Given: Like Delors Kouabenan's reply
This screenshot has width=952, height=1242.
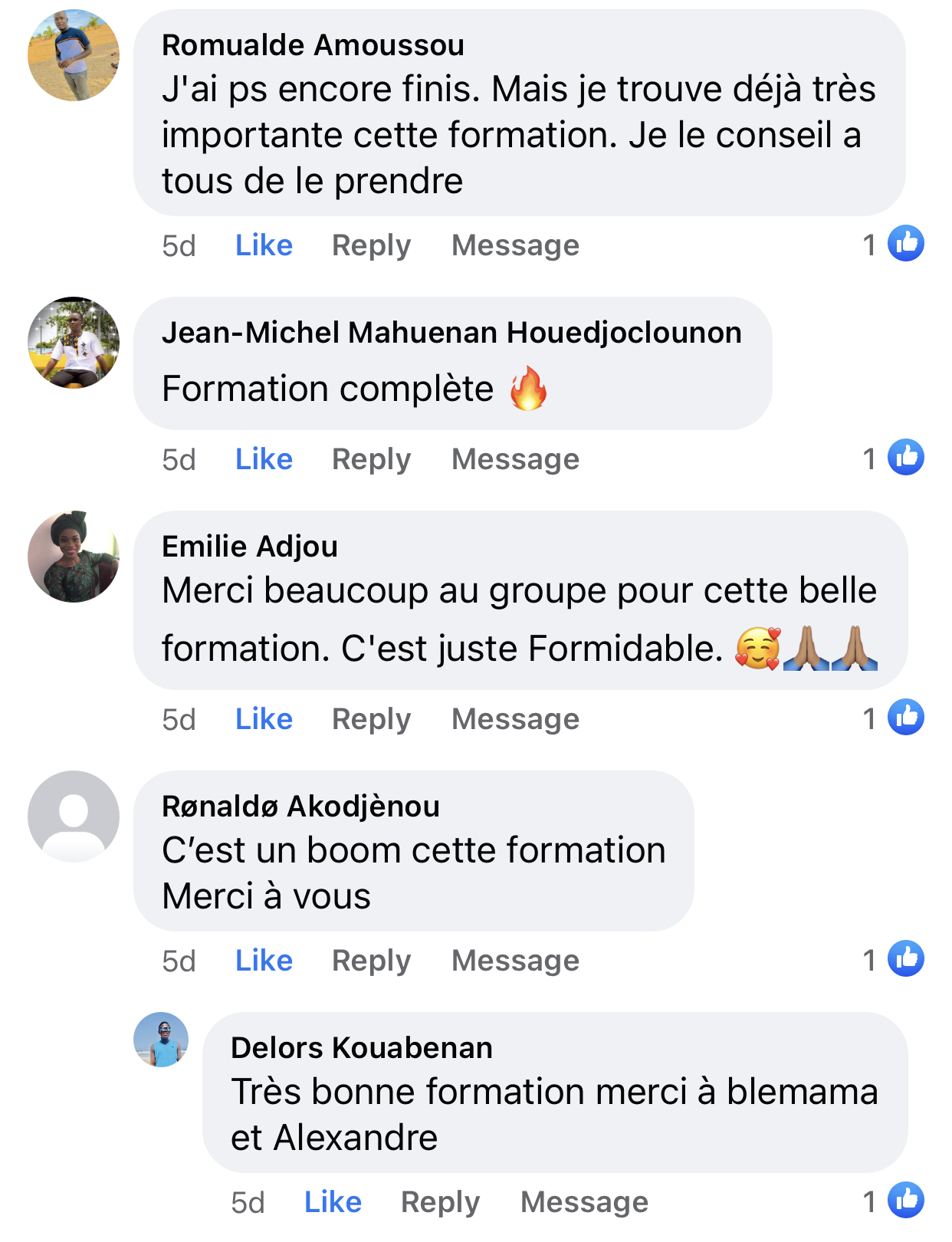Looking at the screenshot, I should (333, 1202).
